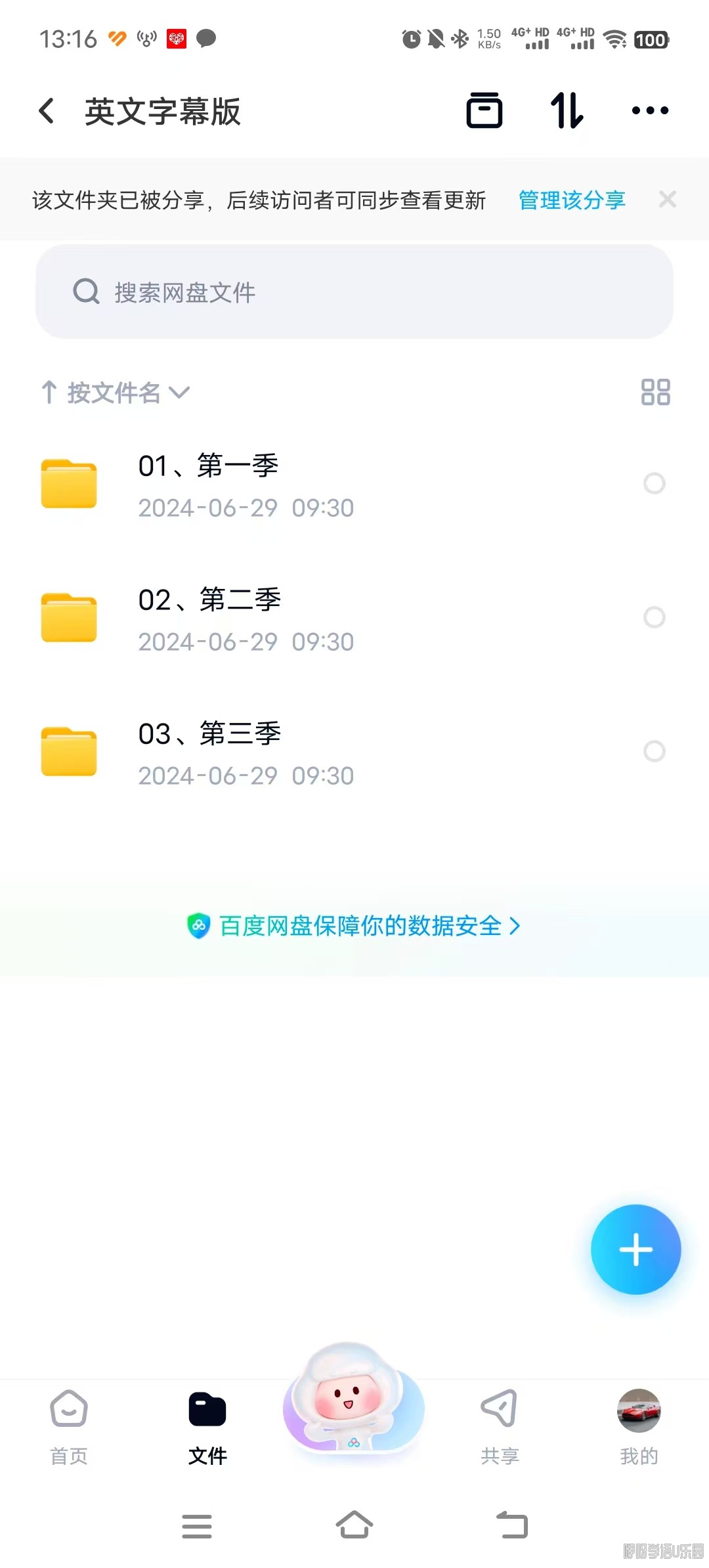Open the more options menu (three dots)
The height and width of the screenshot is (1568, 709).
coord(649,110)
